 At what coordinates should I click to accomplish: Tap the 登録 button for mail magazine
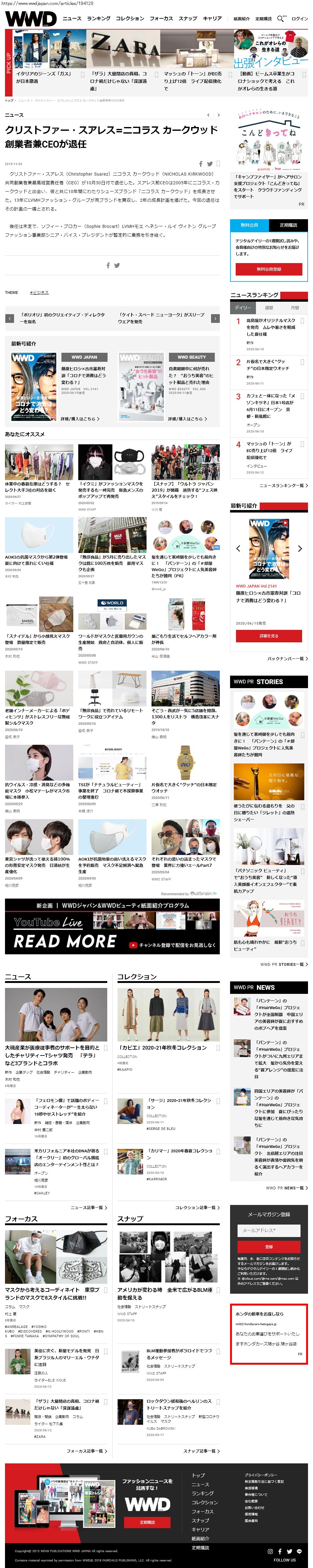click(x=268, y=1247)
